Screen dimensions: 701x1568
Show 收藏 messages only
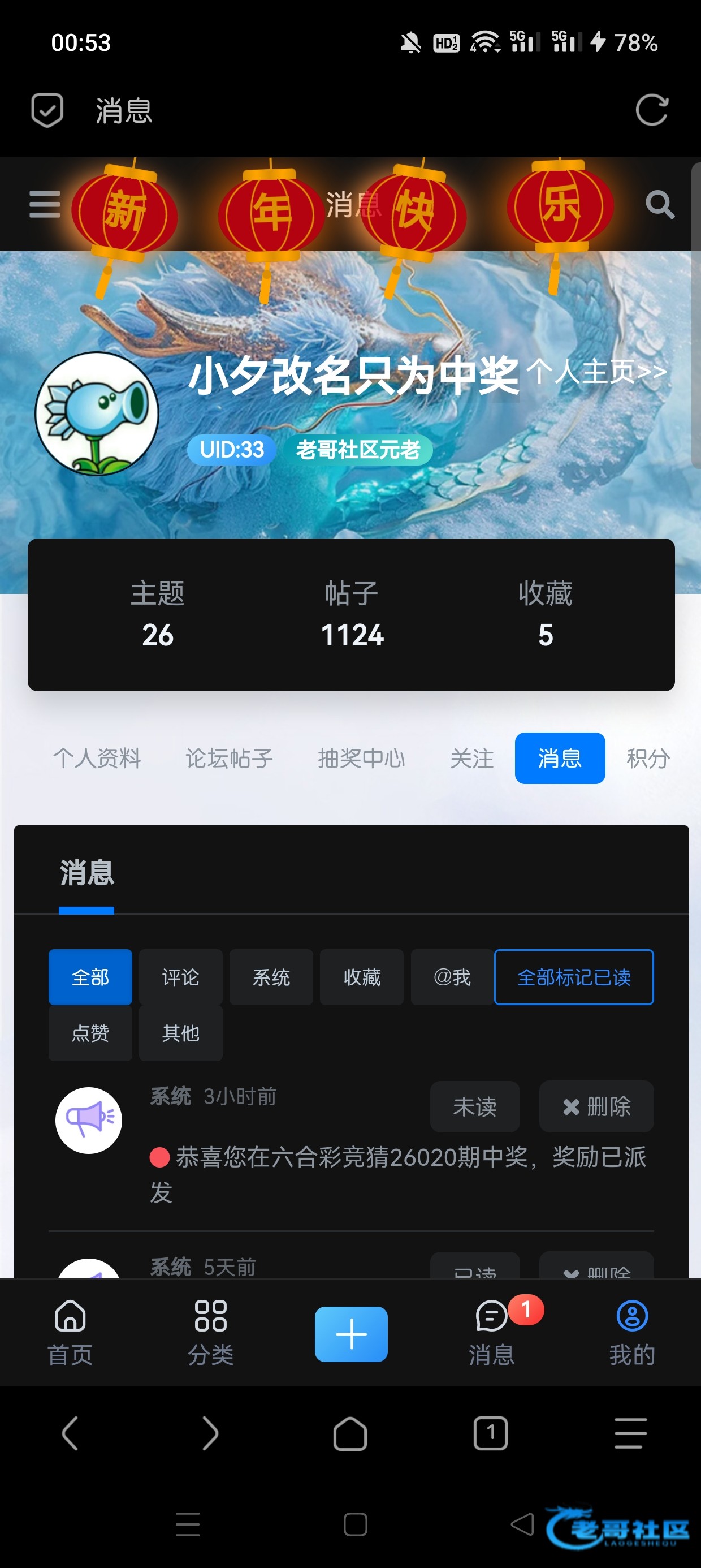pos(361,977)
